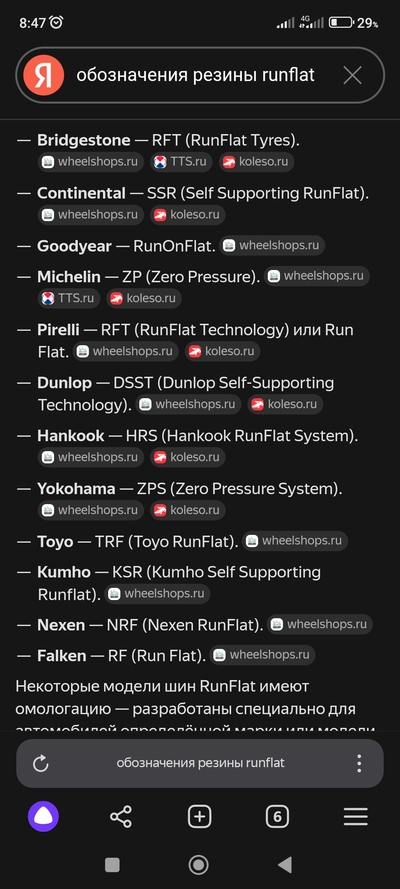The height and width of the screenshot is (889, 400).
Task: Open wheelshops.ru source under Yokohama
Action: pyautogui.click(x=91, y=510)
